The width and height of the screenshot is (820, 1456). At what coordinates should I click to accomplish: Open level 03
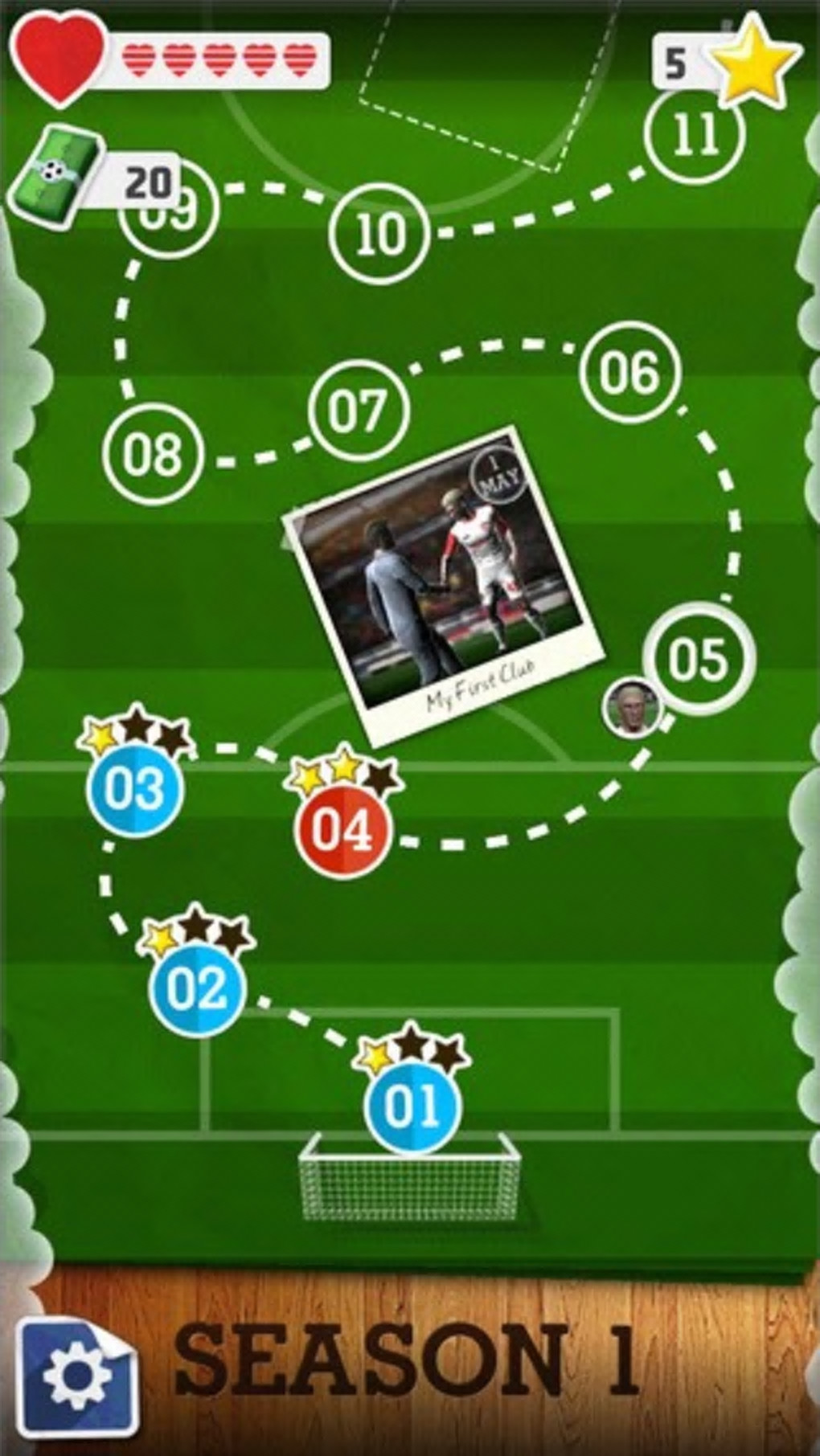coord(135,789)
